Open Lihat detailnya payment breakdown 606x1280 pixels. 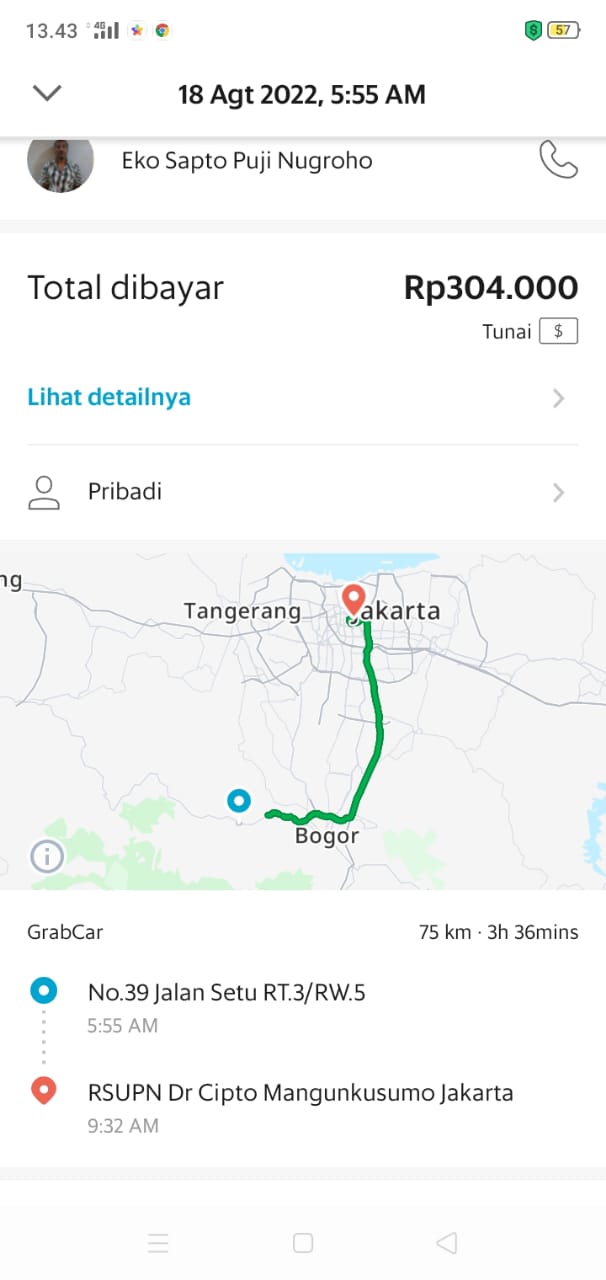(x=300, y=397)
